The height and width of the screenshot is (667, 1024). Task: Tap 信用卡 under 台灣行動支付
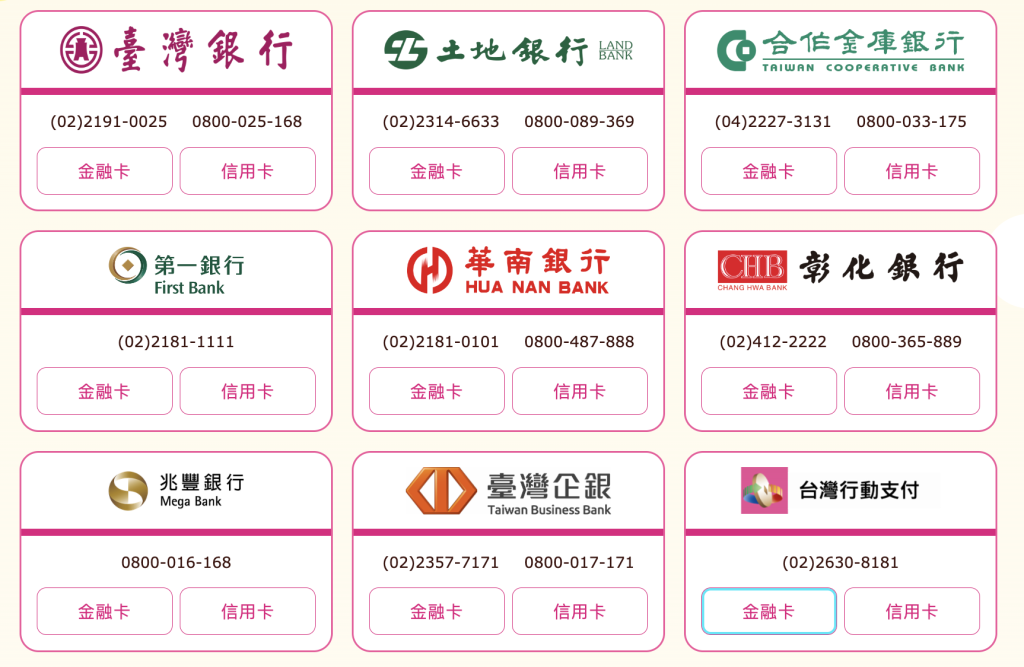[x=911, y=611]
